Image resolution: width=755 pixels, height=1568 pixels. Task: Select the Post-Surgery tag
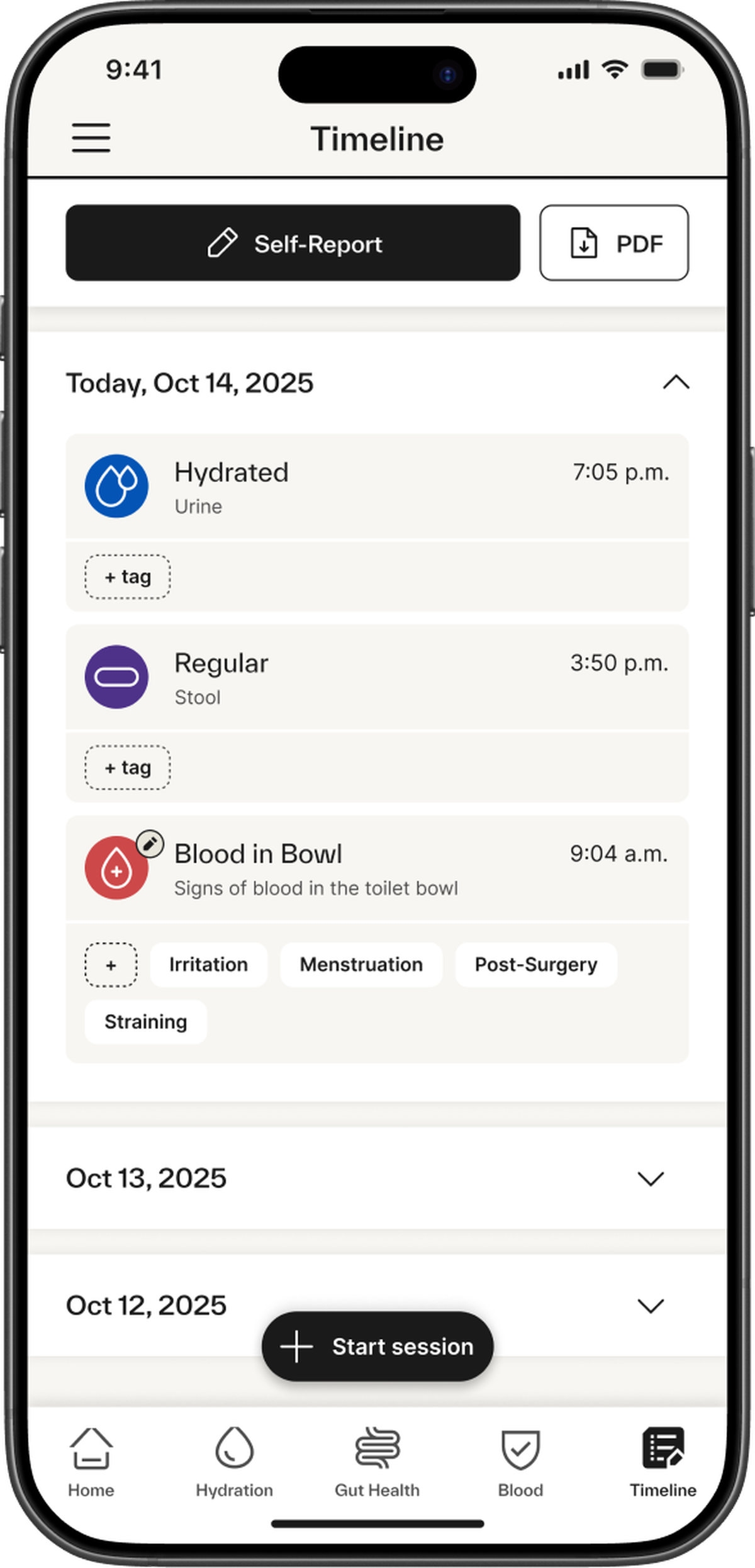pos(535,965)
